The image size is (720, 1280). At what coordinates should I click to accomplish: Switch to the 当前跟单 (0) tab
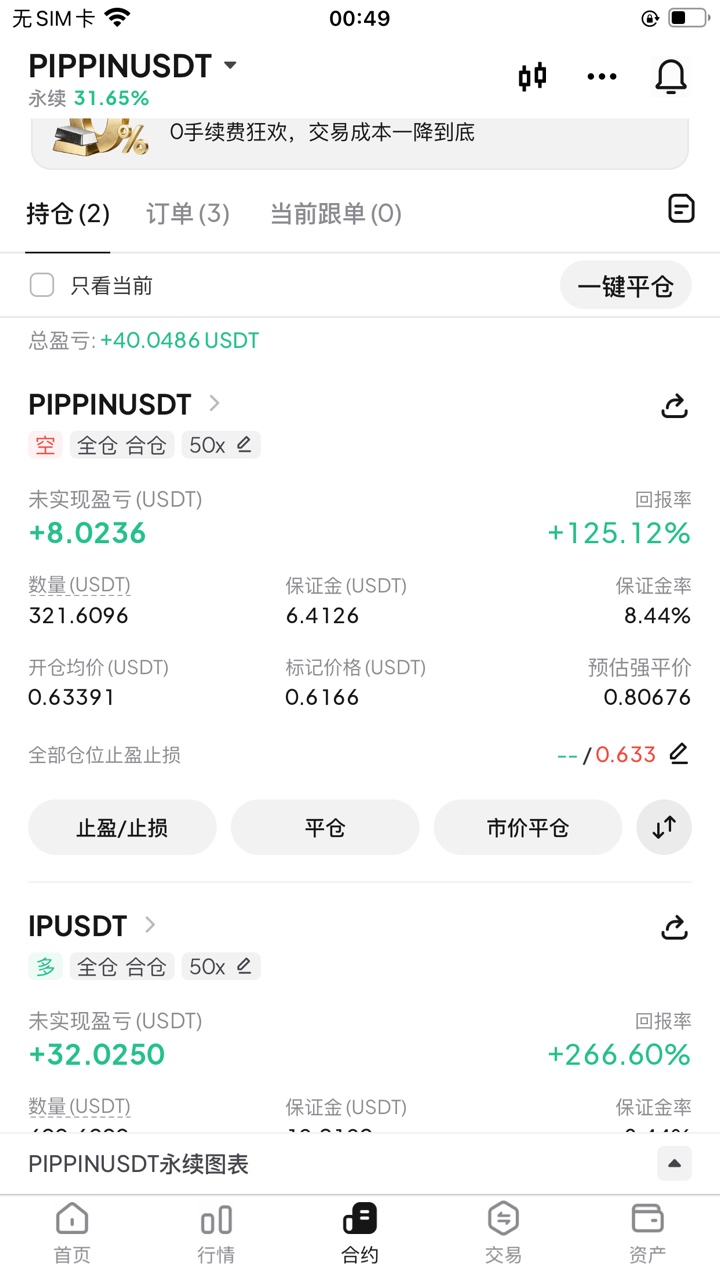pyautogui.click(x=336, y=213)
